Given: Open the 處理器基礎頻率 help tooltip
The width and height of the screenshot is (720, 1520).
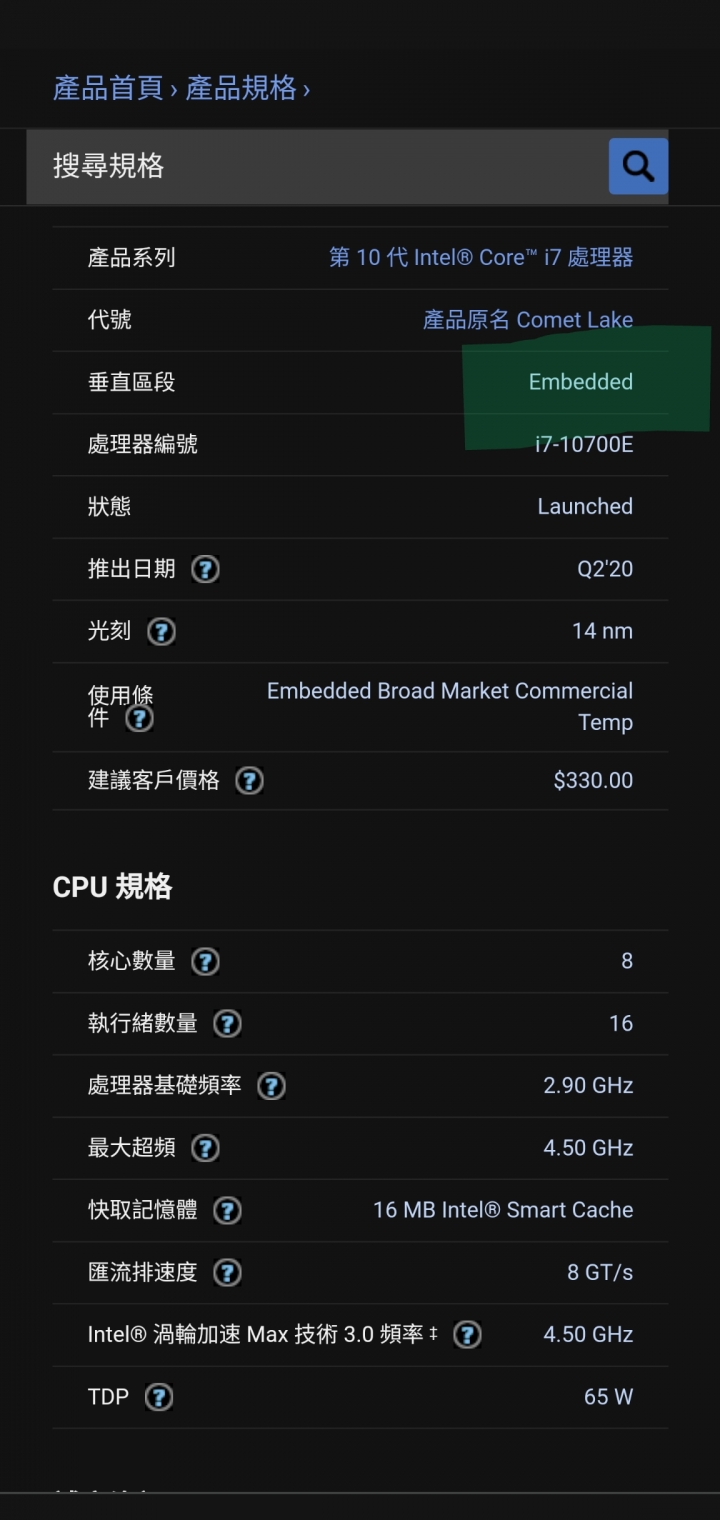Looking at the screenshot, I should tap(271, 1086).
